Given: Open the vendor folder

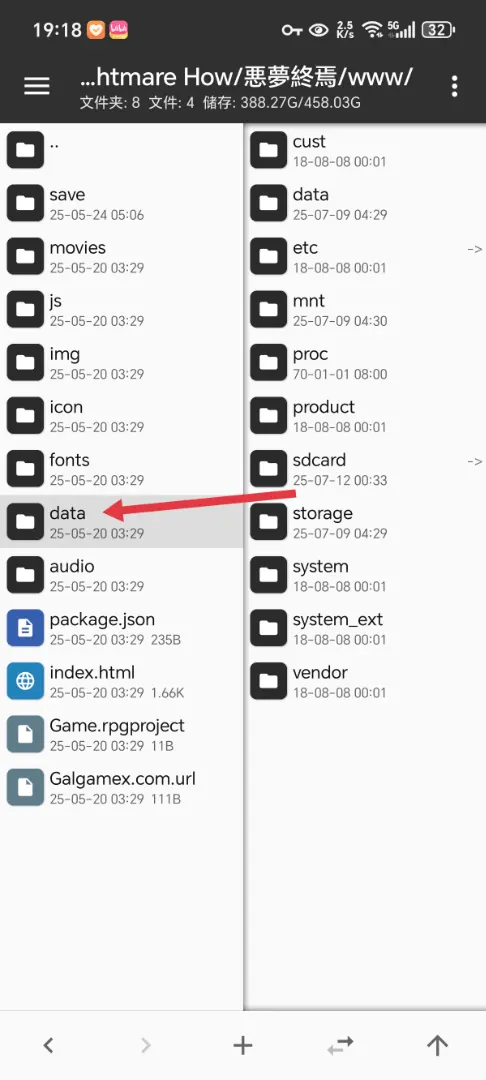Looking at the screenshot, I should coord(366,681).
